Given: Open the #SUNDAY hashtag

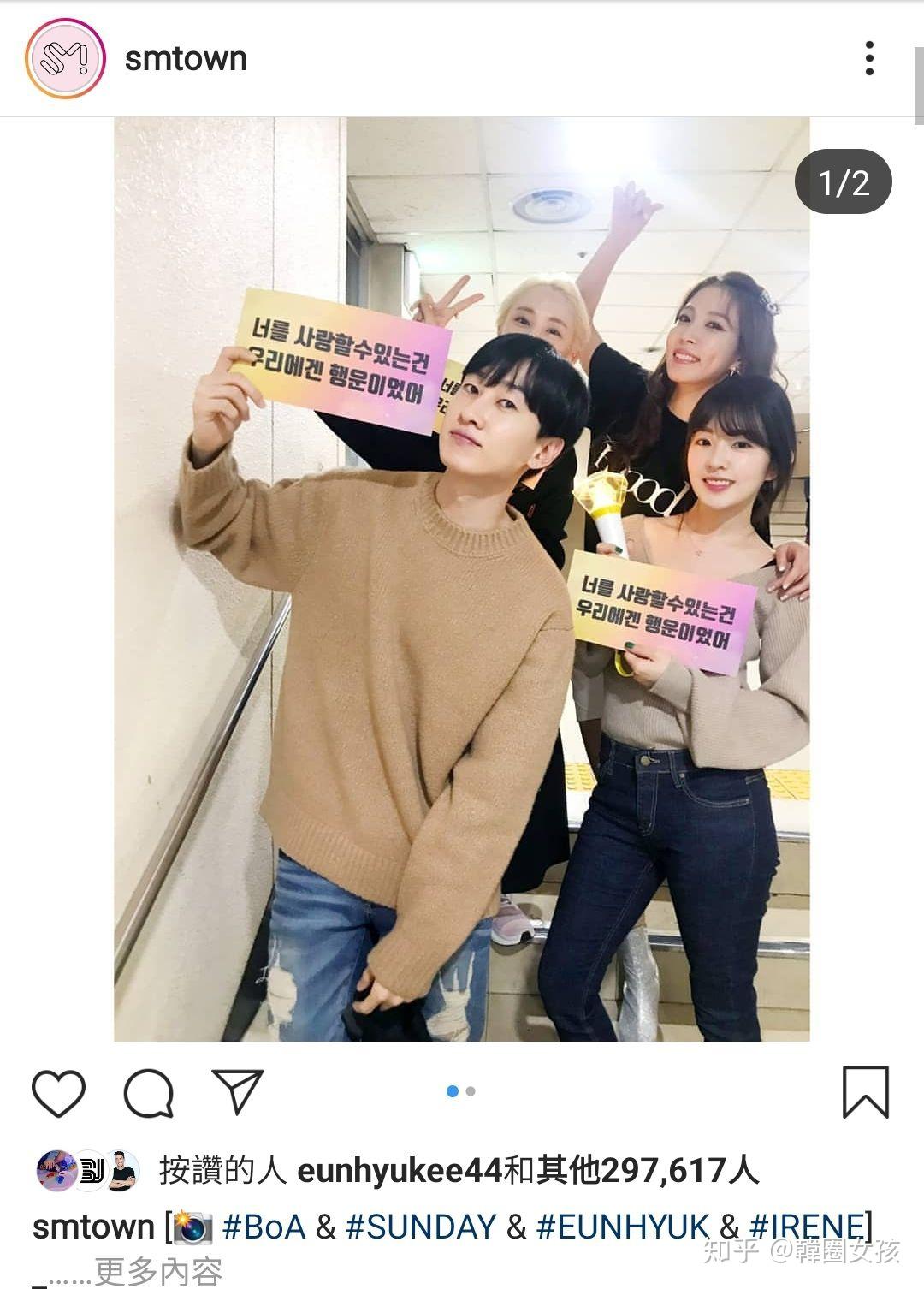Looking at the screenshot, I should [x=420, y=1227].
